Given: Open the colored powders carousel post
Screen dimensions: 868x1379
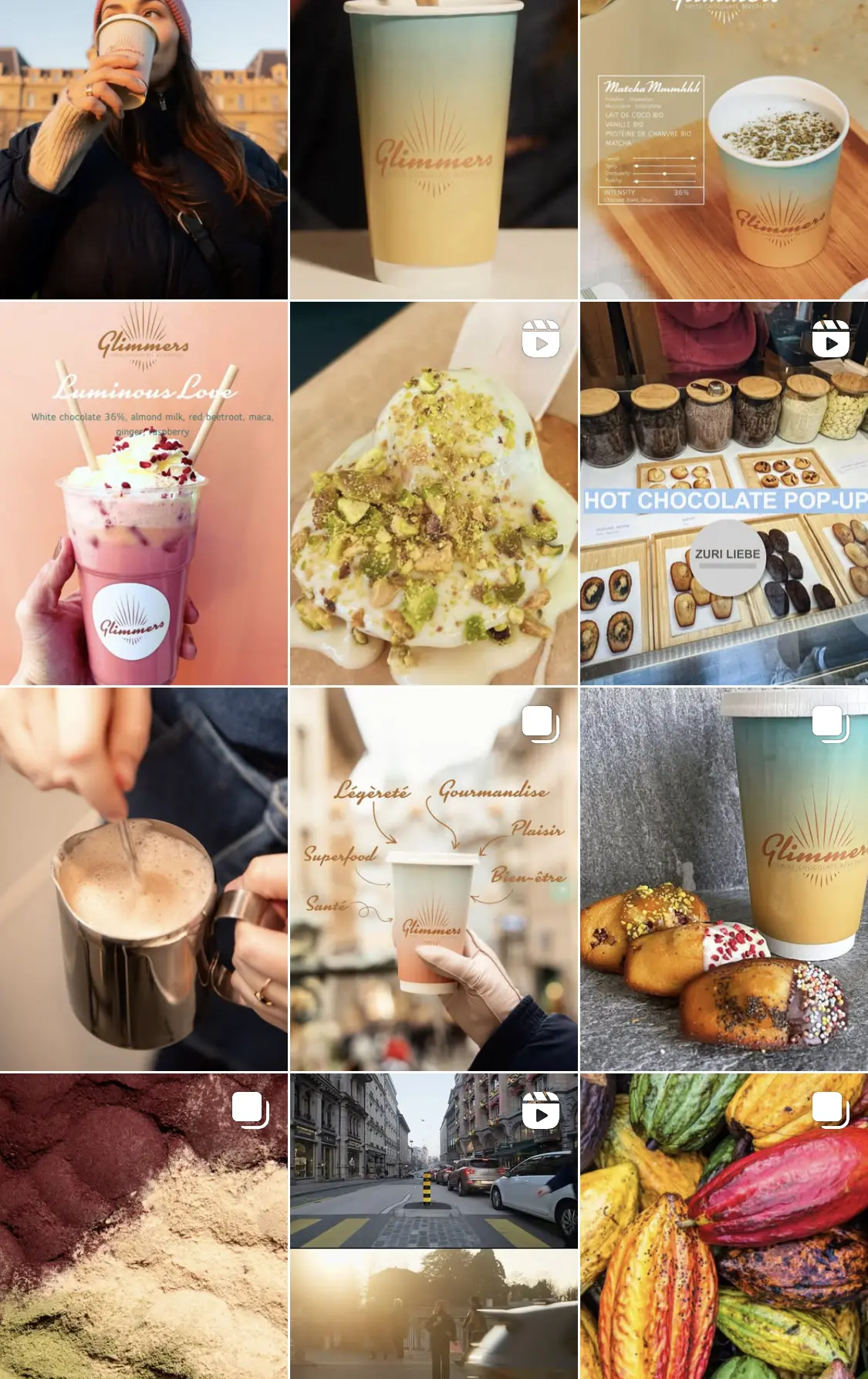Looking at the screenshot, I should pyautogui.click(x=144, y=1226).
